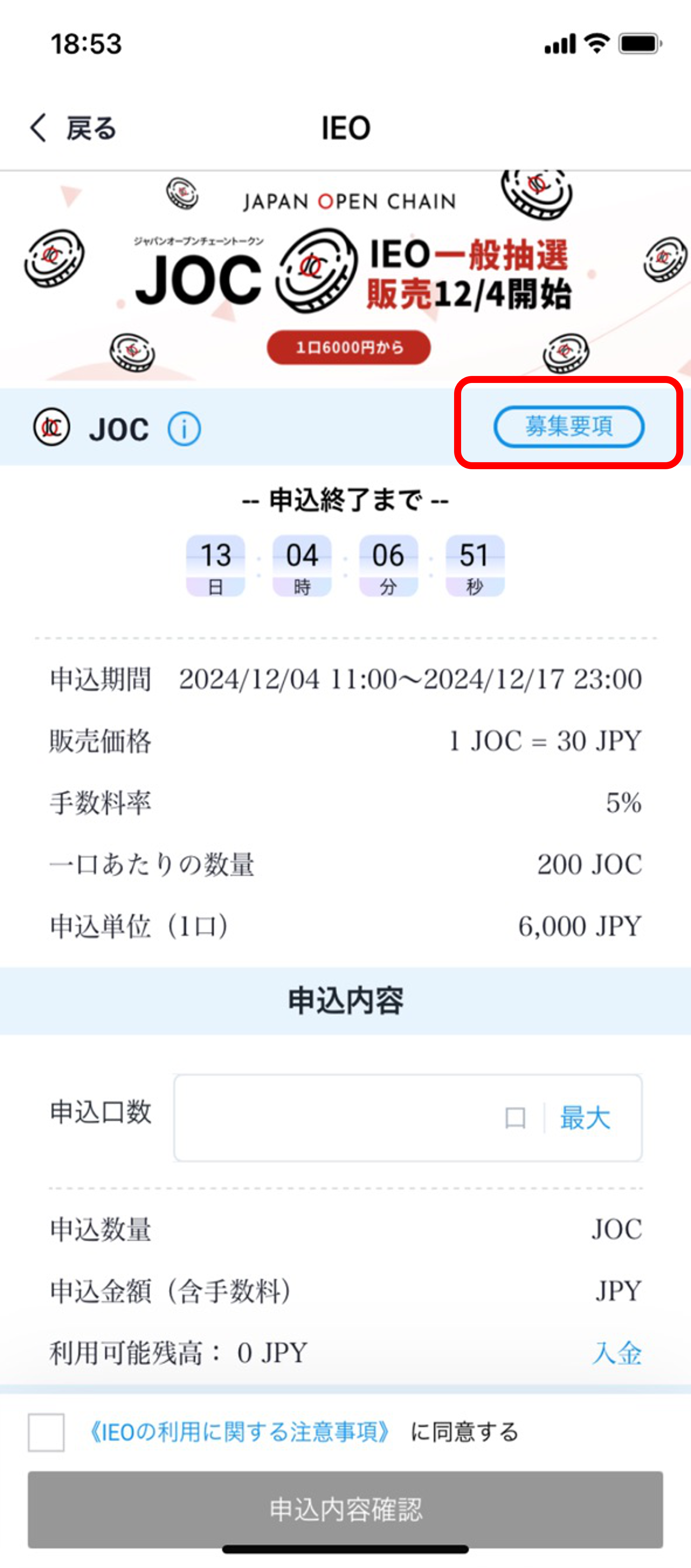Go back with the 戻る button
Viewport: 691px width, 1568px height.
coord(73,128)
